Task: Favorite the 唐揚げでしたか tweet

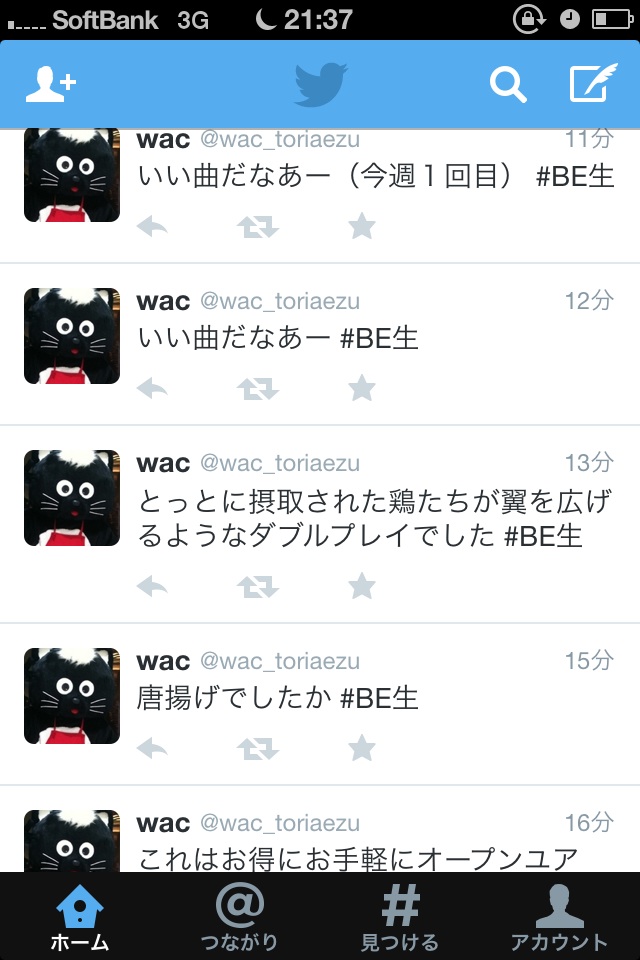Action: (x=361, y=747)
